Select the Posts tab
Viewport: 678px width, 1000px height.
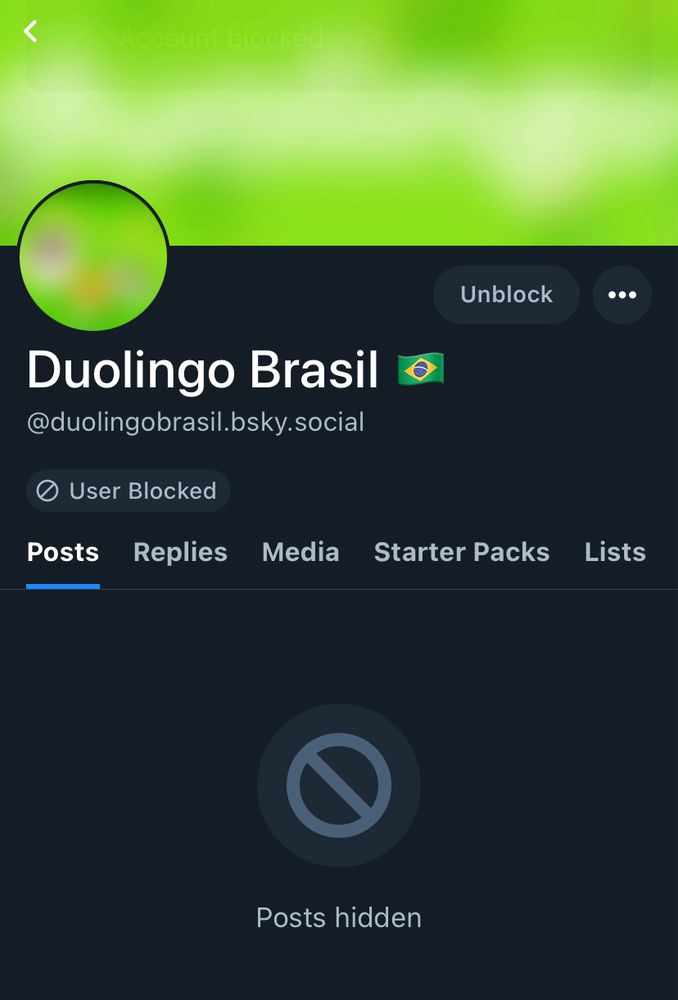click(x=63, y=552)
